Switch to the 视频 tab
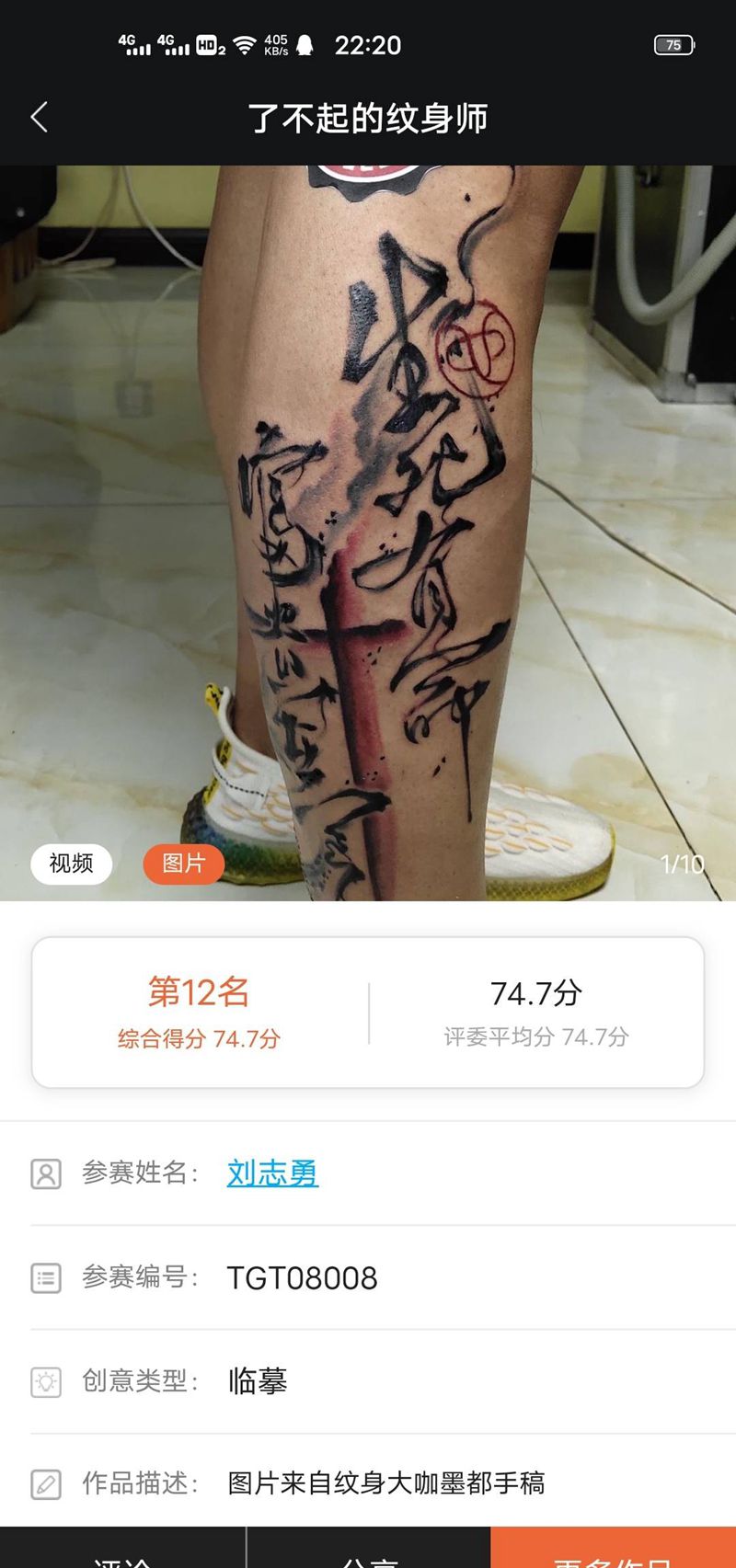This screenshot has width=736, height=1568. 71,864
